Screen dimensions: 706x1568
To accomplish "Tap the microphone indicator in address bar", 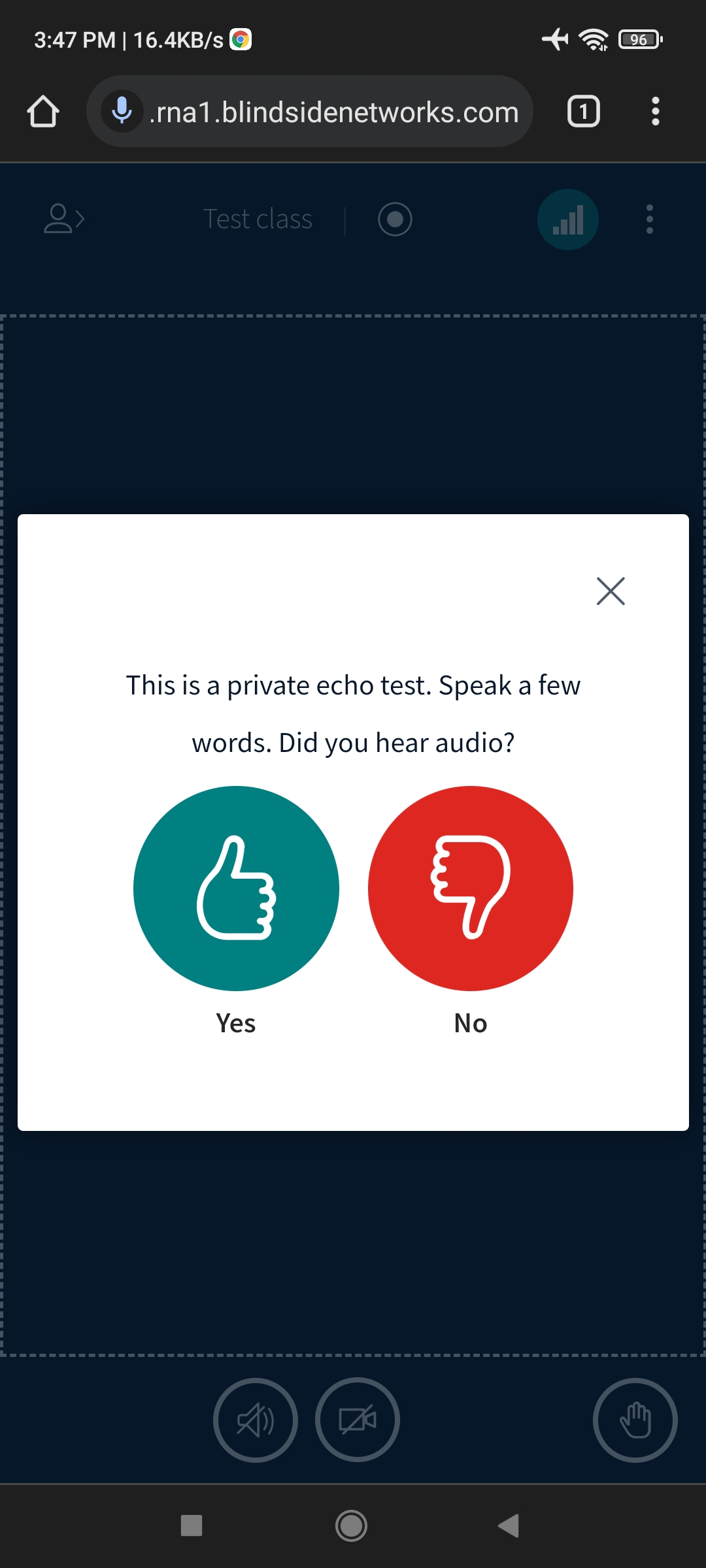I will 122,111.
